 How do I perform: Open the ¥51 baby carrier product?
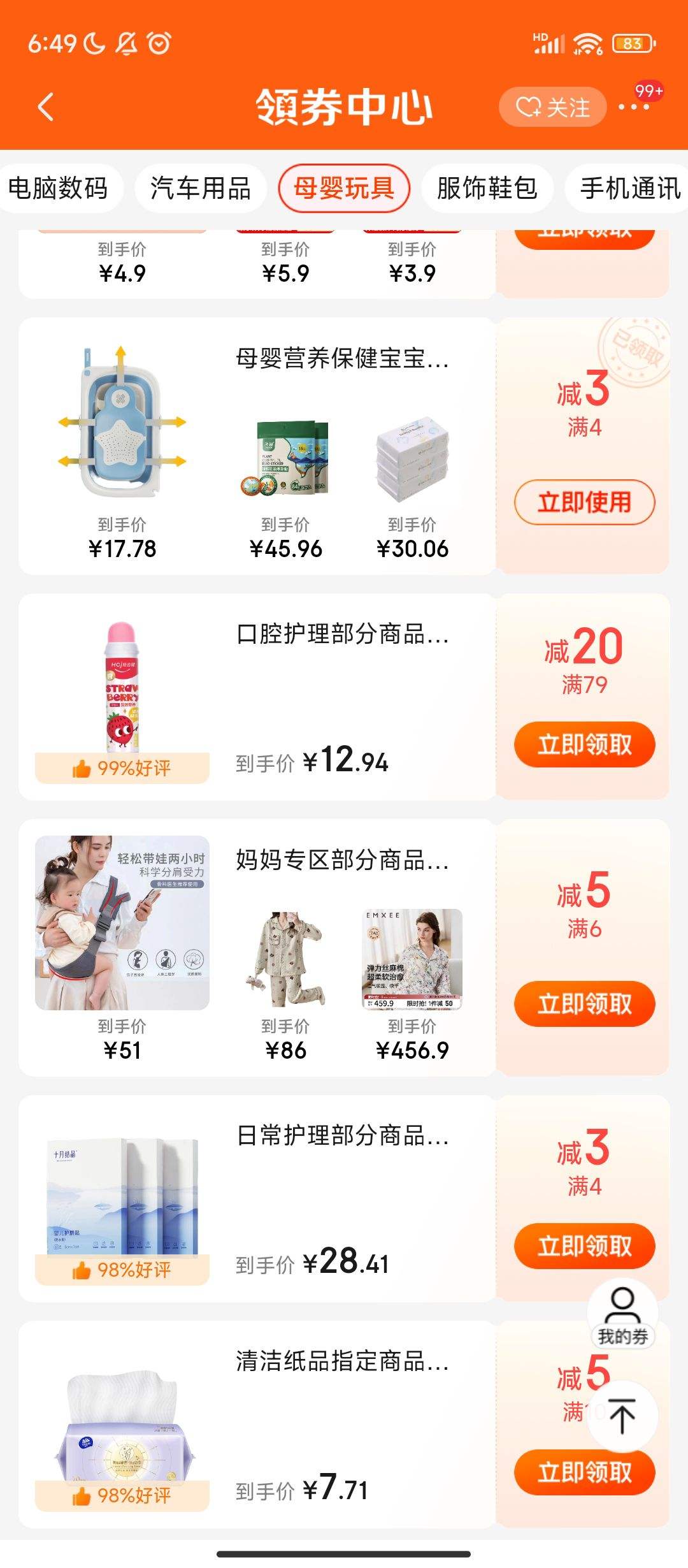pos(122,923)
